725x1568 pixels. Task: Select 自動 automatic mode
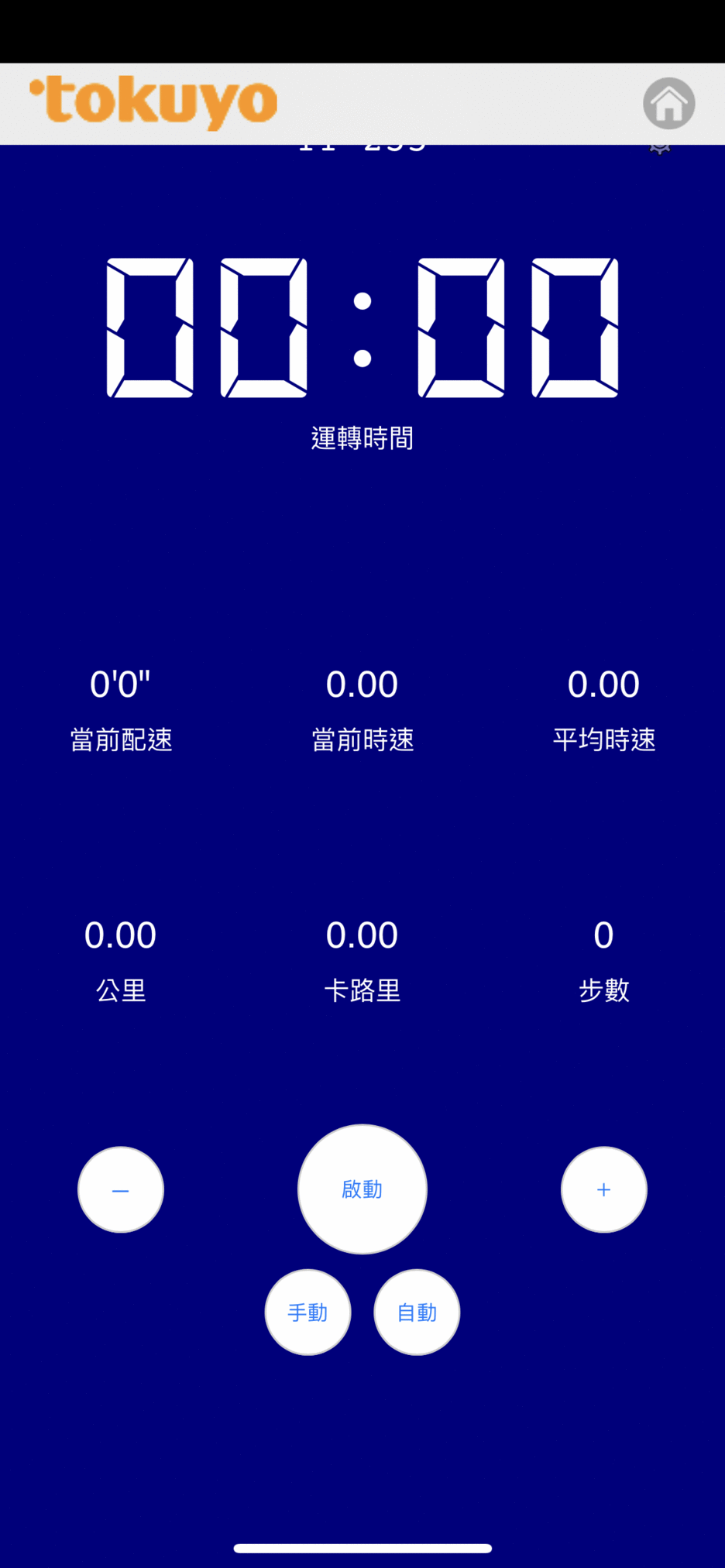point(417,1312)
